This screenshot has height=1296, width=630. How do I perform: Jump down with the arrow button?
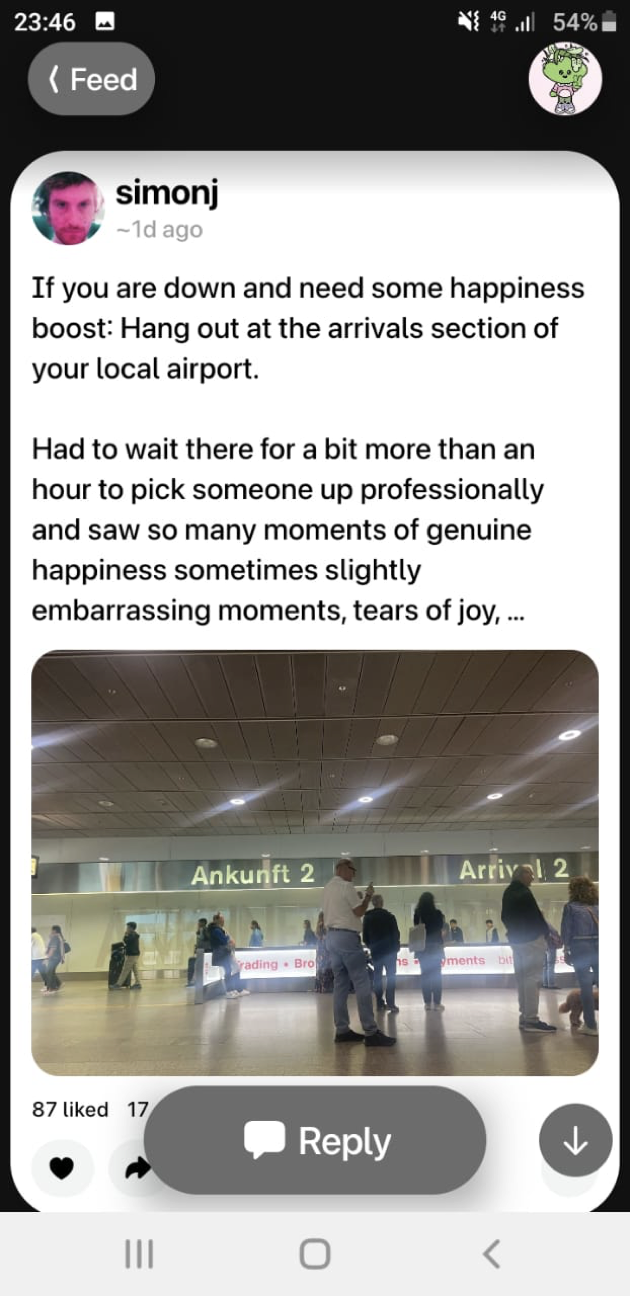[x=575, y=1140]
